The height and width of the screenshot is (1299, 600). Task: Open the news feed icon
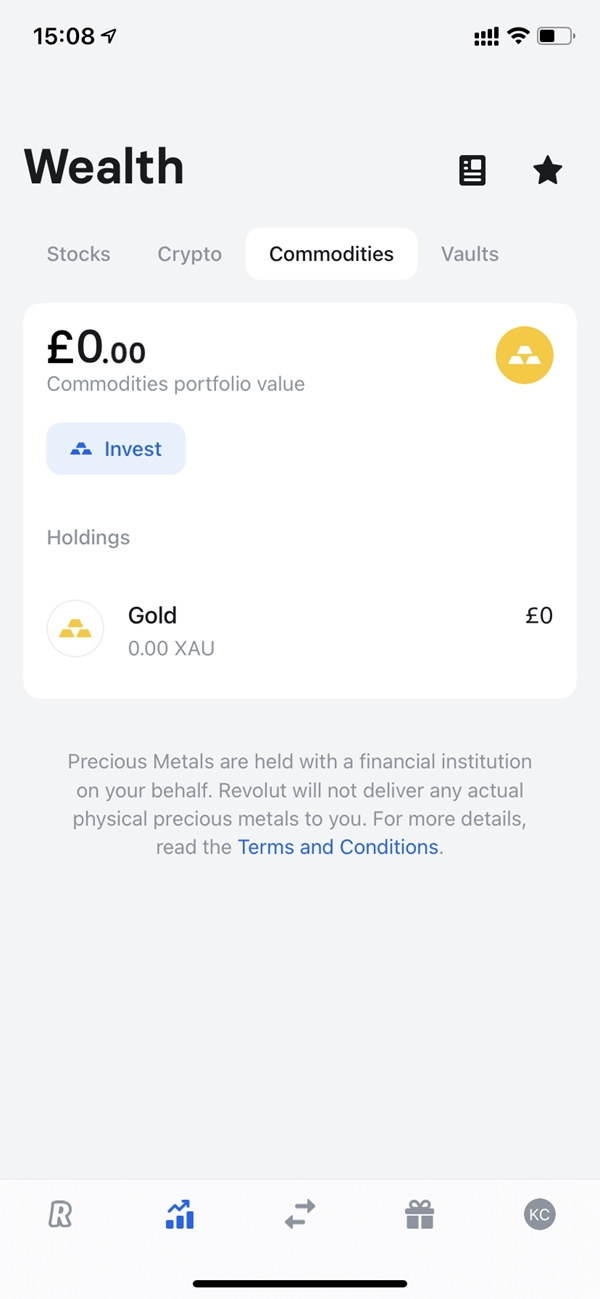(x=472, y=170)
